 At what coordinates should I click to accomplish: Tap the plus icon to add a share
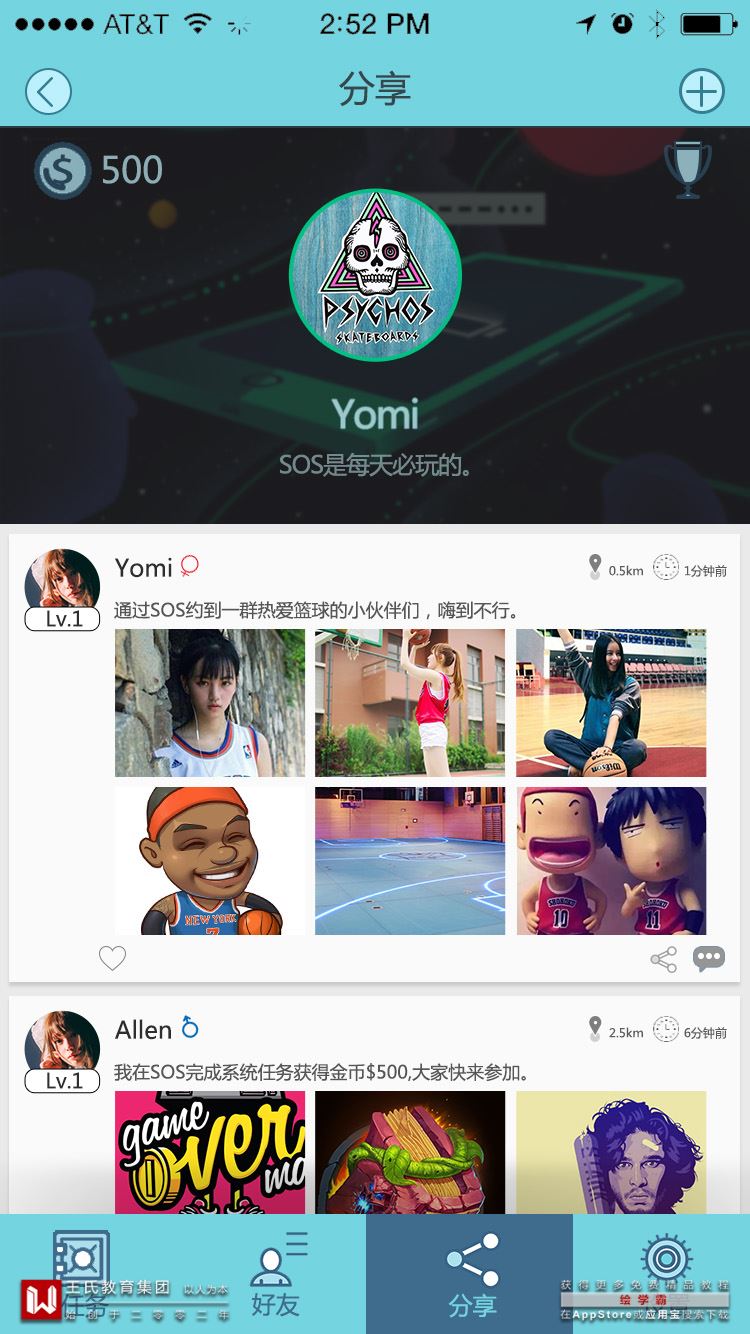coord(701,92)
